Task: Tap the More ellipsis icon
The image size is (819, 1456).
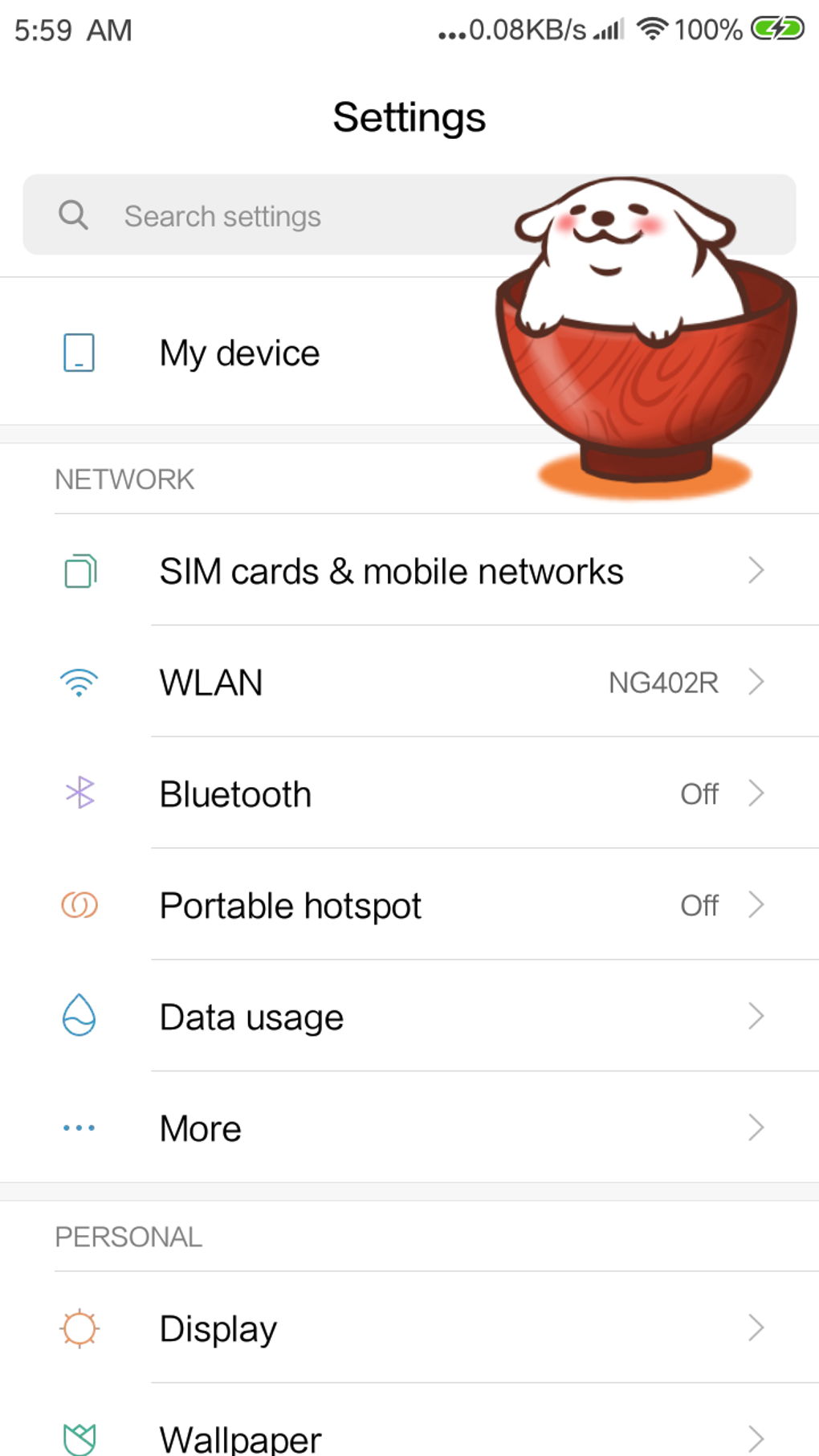Action: coord(78,1128)
